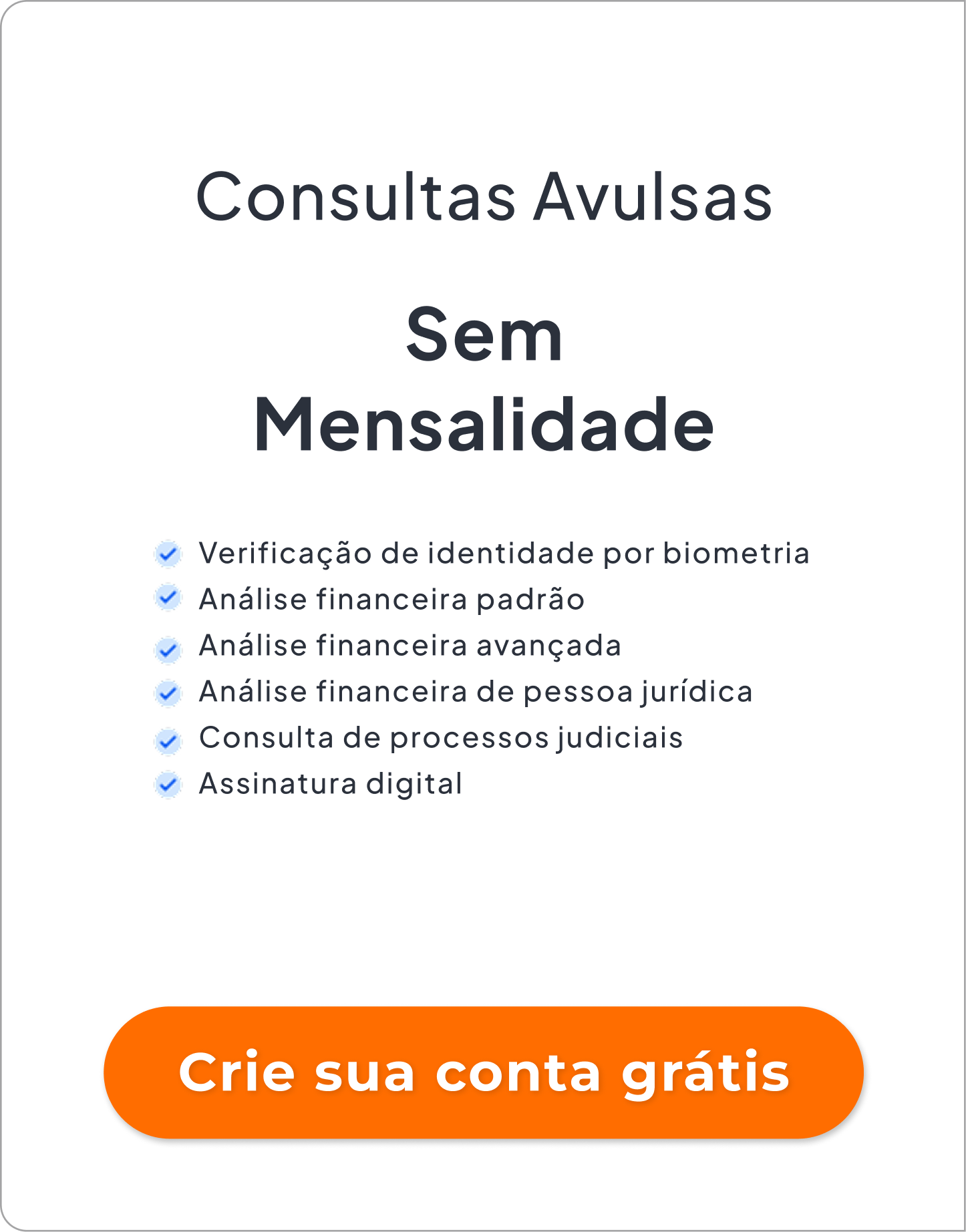This screenshot has height=1232, width=966.
Task: Toggle the Verificação de identidade por biometria item
Action: point(506,554)
